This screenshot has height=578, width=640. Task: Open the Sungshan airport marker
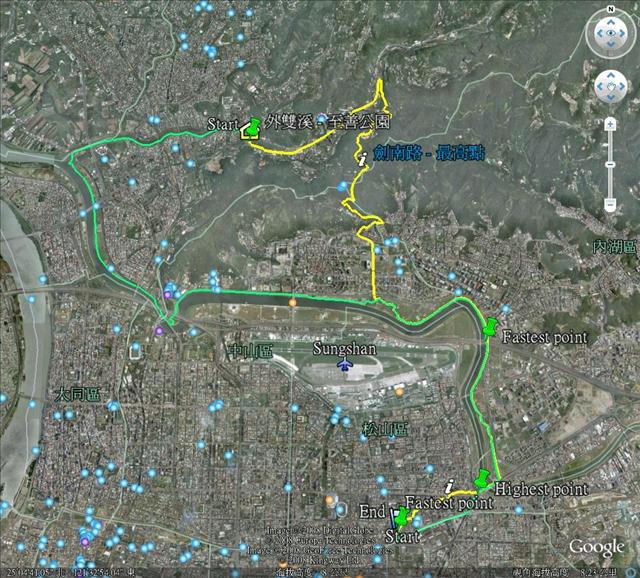[x=345, y=366]
